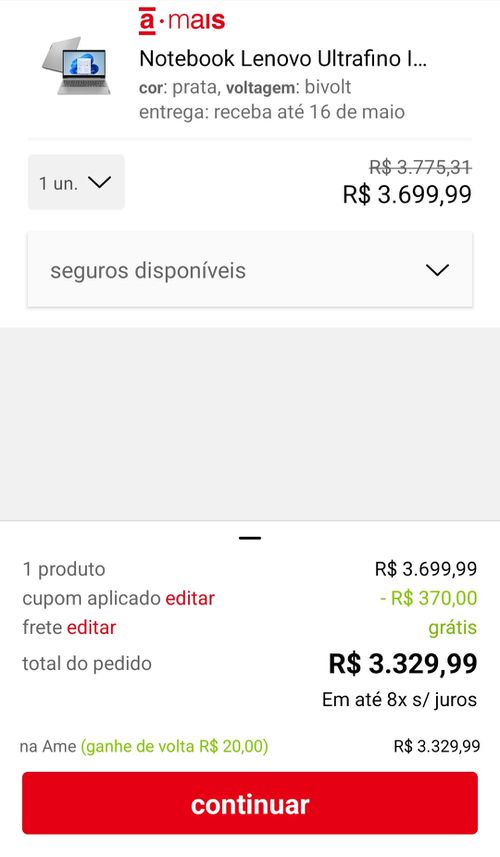
Task: Collapse the order summary handle
Action: (250, 538)
